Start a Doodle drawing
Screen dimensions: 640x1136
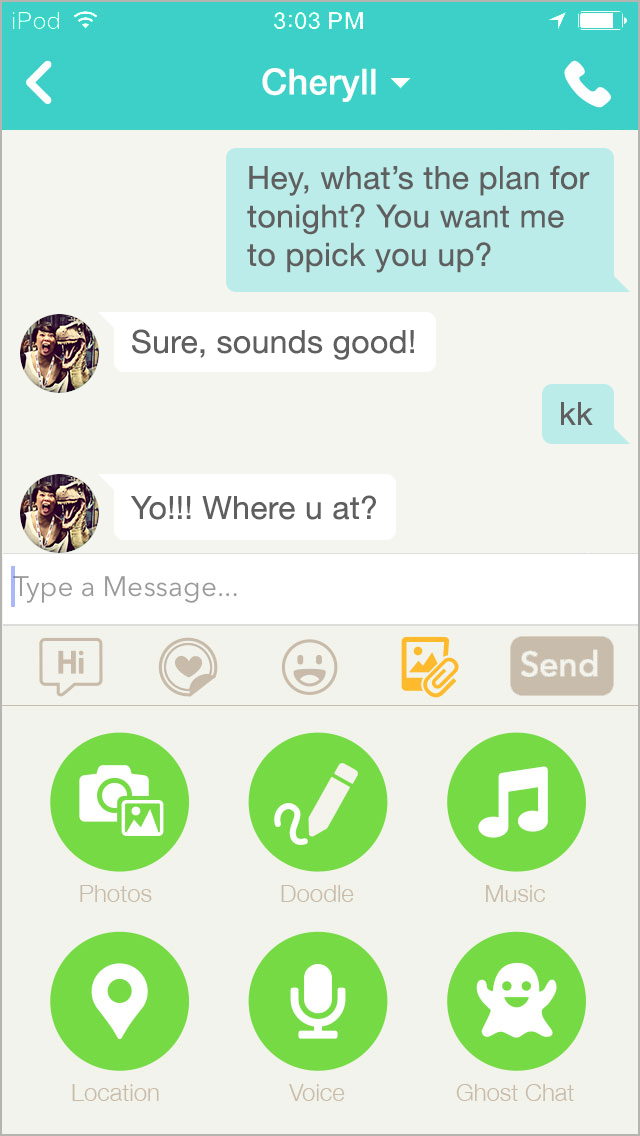click(x=317, y=802)
